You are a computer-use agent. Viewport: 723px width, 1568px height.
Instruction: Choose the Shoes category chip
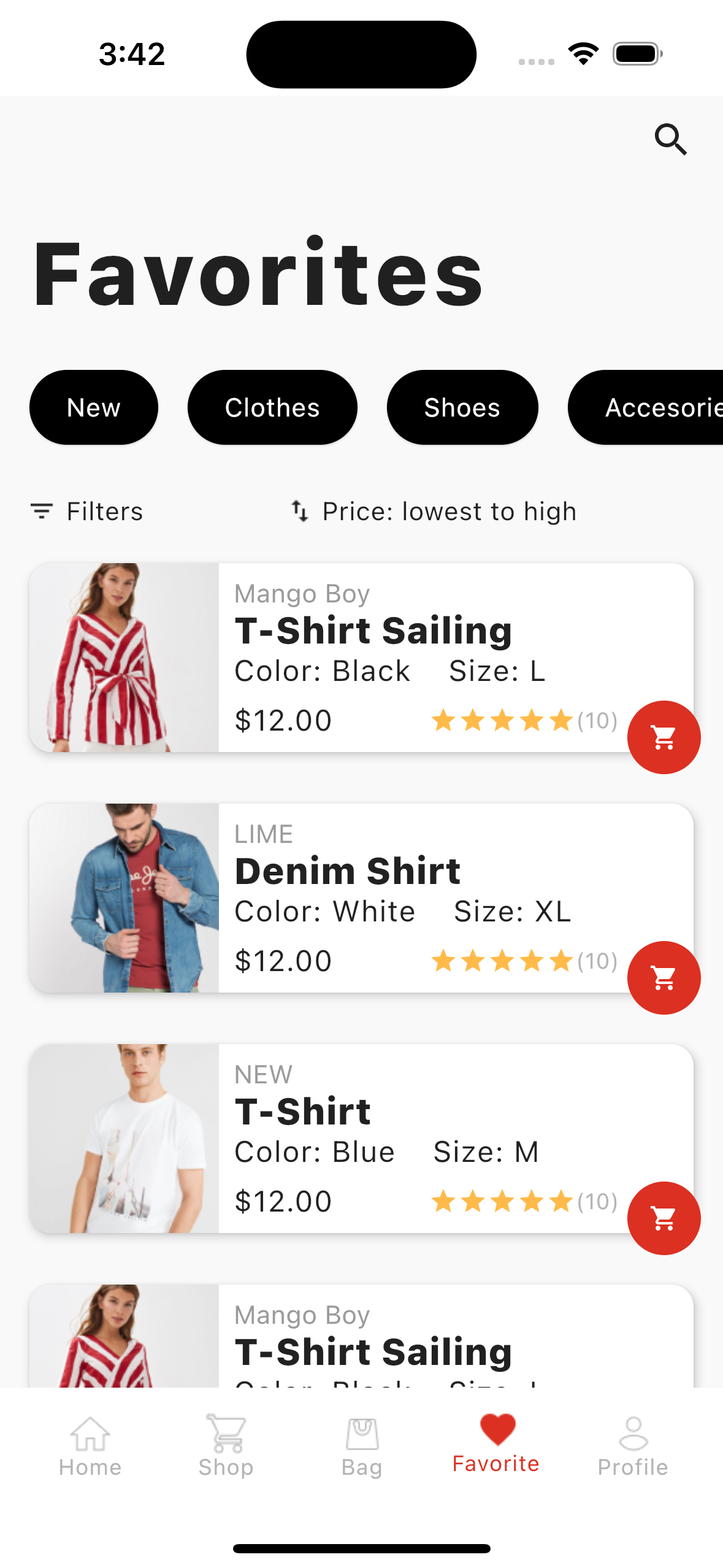pos(462,407)
